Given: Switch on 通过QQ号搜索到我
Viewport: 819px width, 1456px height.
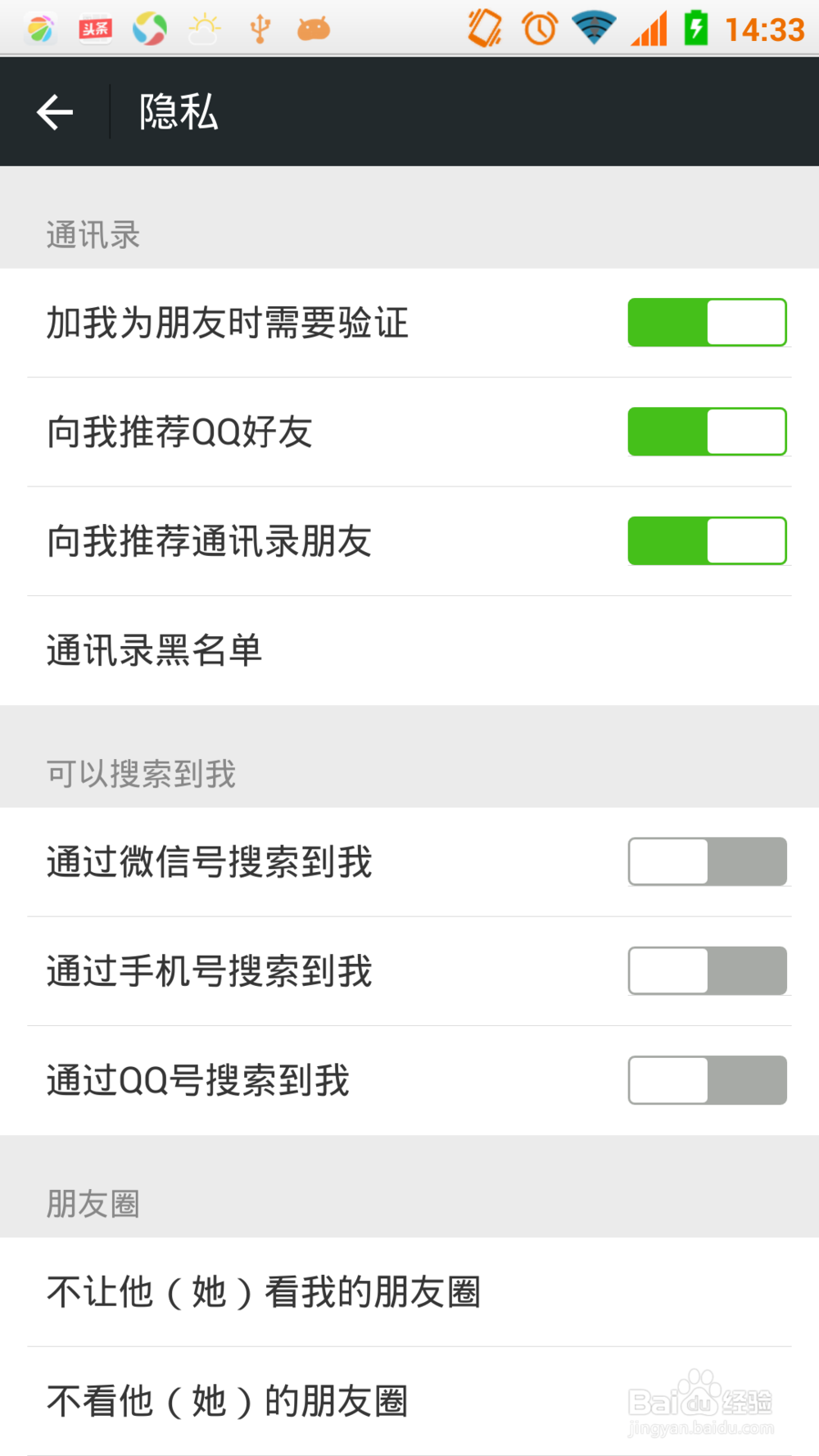Looking at the screenshot, I should (x=708, y=1080).
